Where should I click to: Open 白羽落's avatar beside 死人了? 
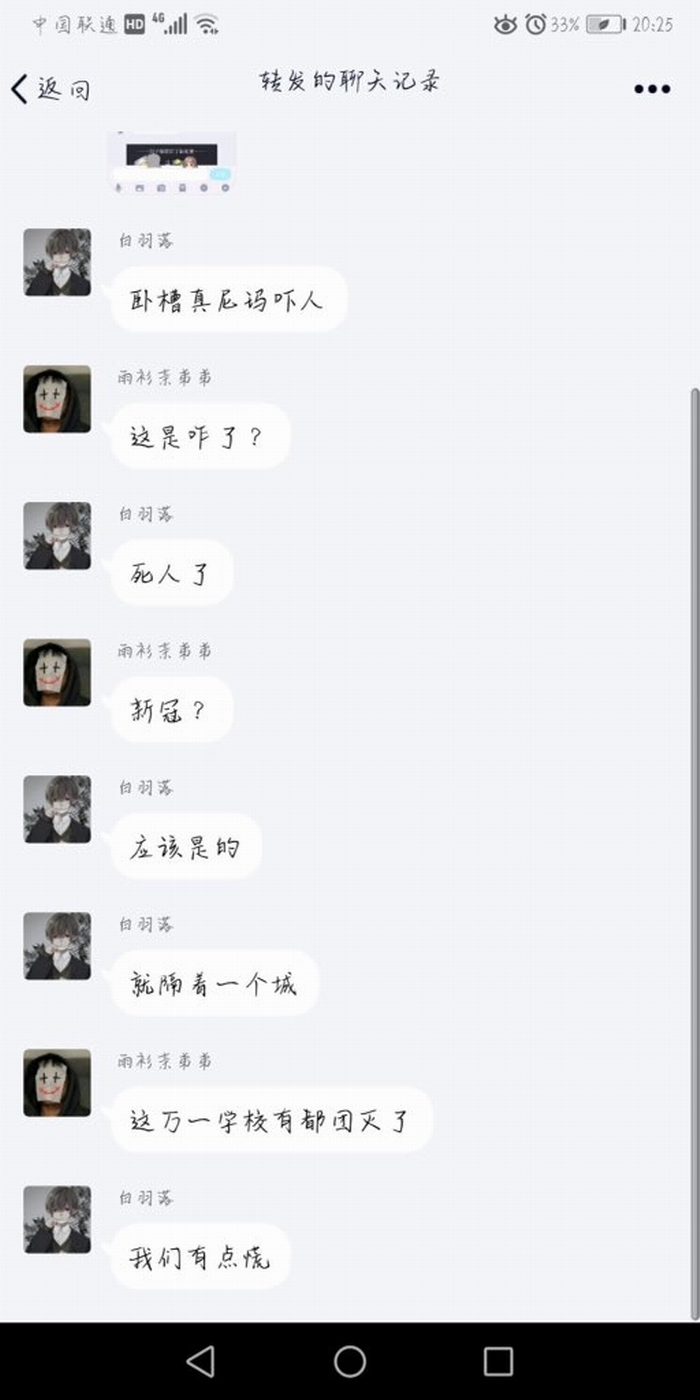(57, 536)
